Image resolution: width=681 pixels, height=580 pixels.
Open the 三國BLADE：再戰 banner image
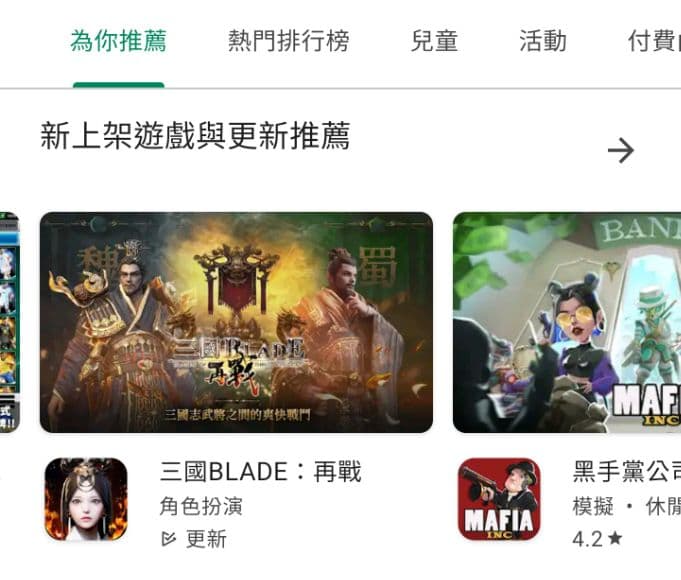point(236,322)
